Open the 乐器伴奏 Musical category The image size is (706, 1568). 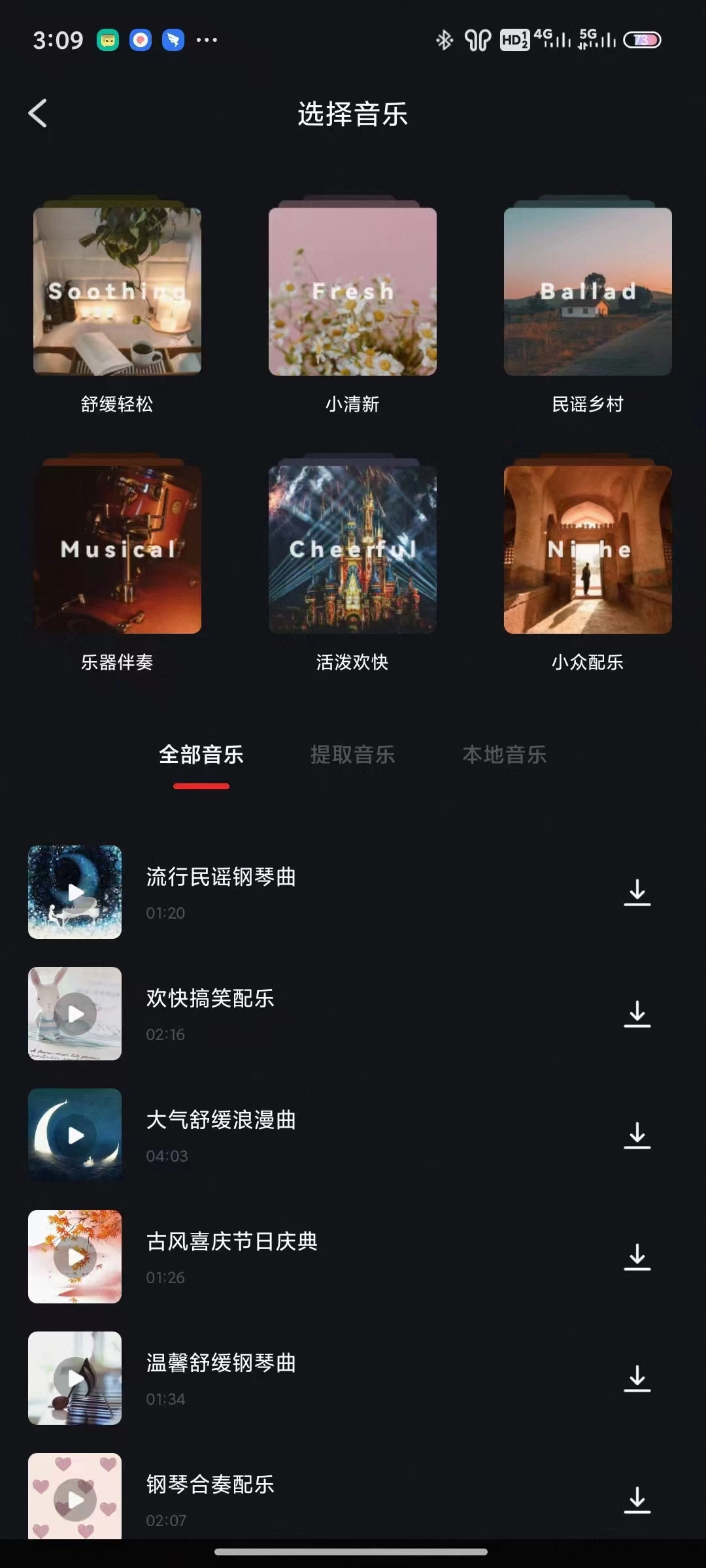(x=118, y=549)
